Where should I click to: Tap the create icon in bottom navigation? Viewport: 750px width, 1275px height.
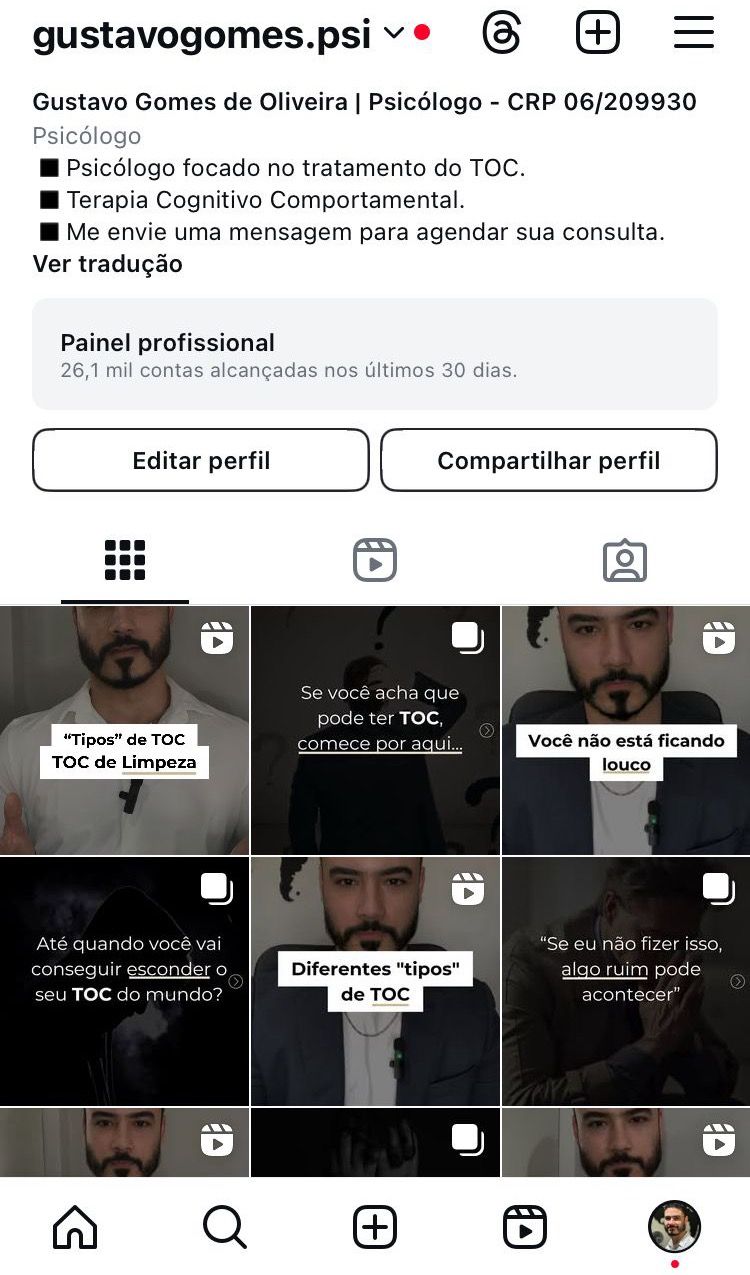coord(375,1224)
